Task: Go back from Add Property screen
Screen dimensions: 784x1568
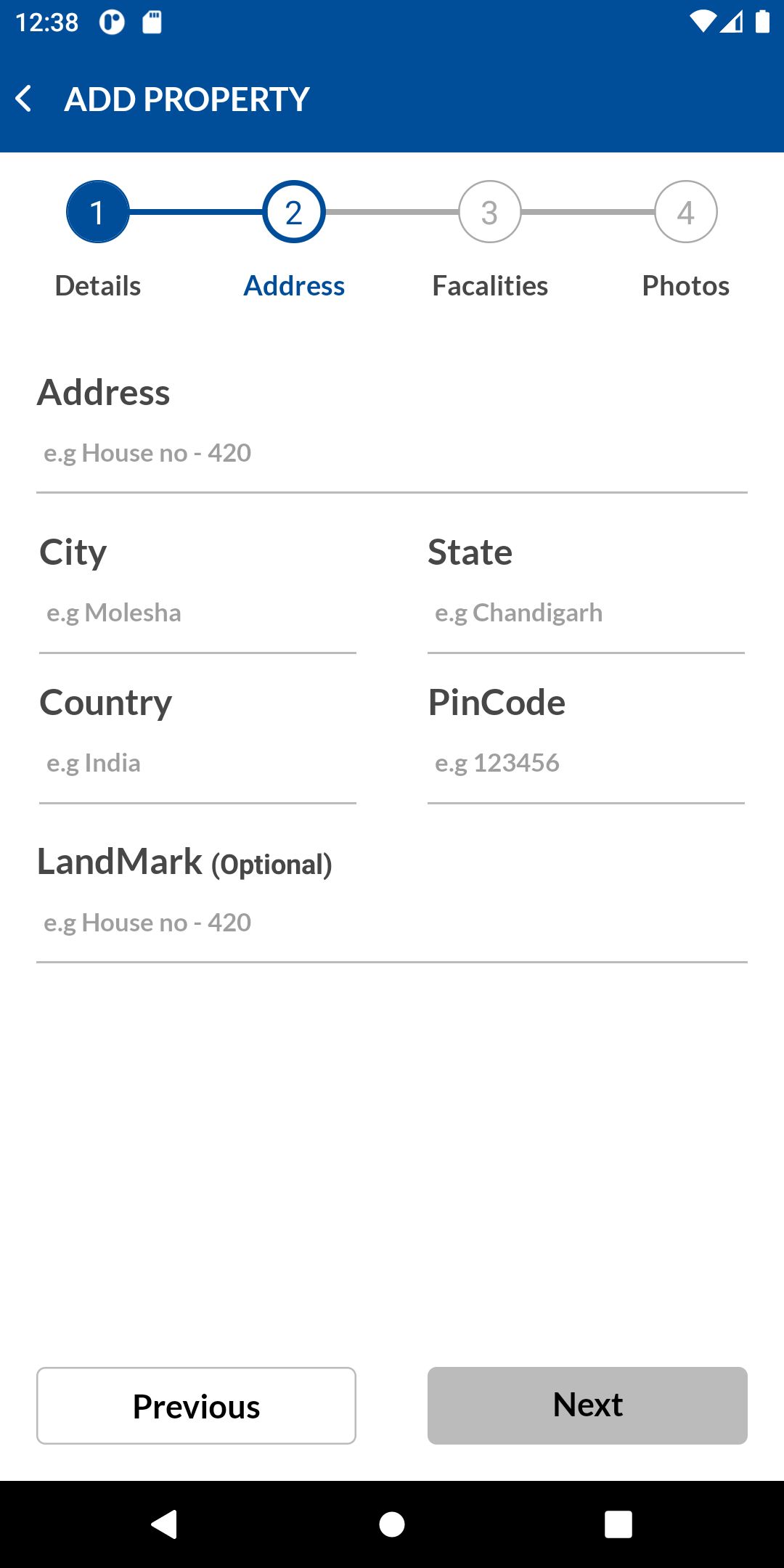Action: click(24, 99)
